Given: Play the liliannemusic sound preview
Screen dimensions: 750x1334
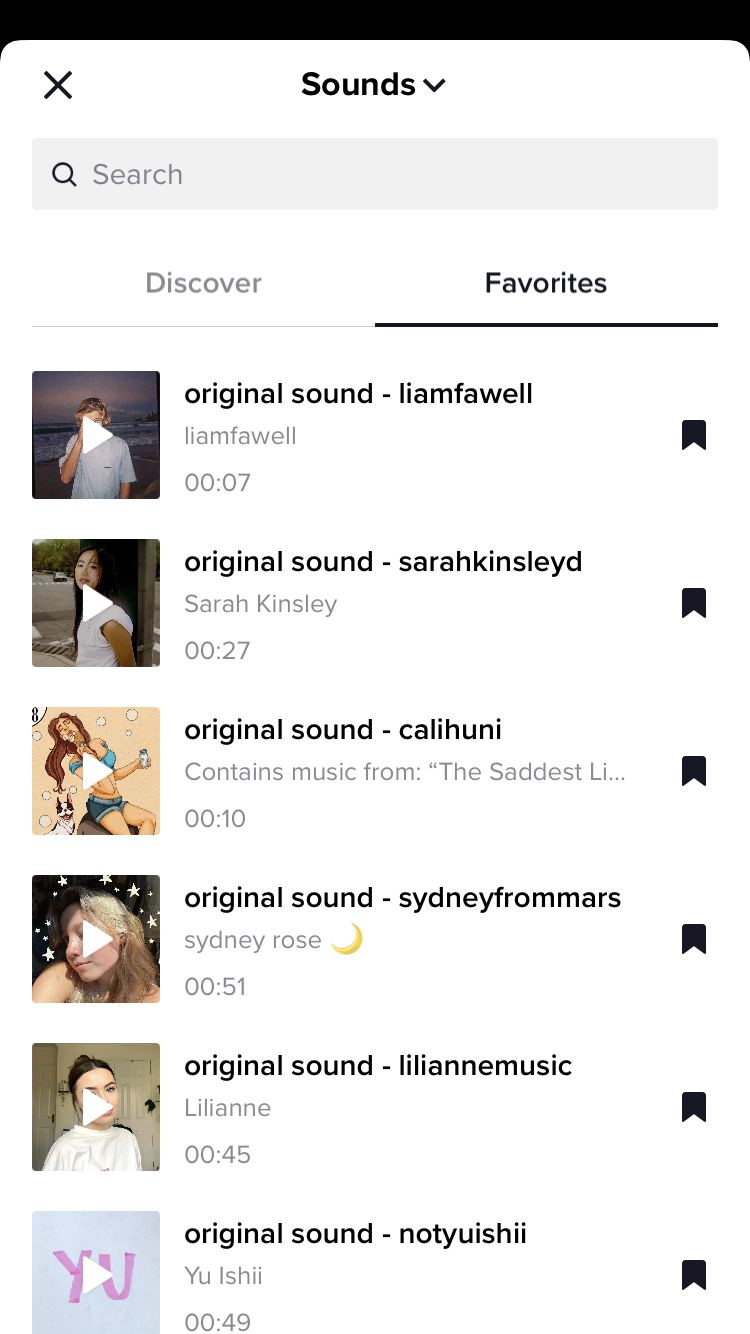Looking at the screenshot, I should point(96,1107).
